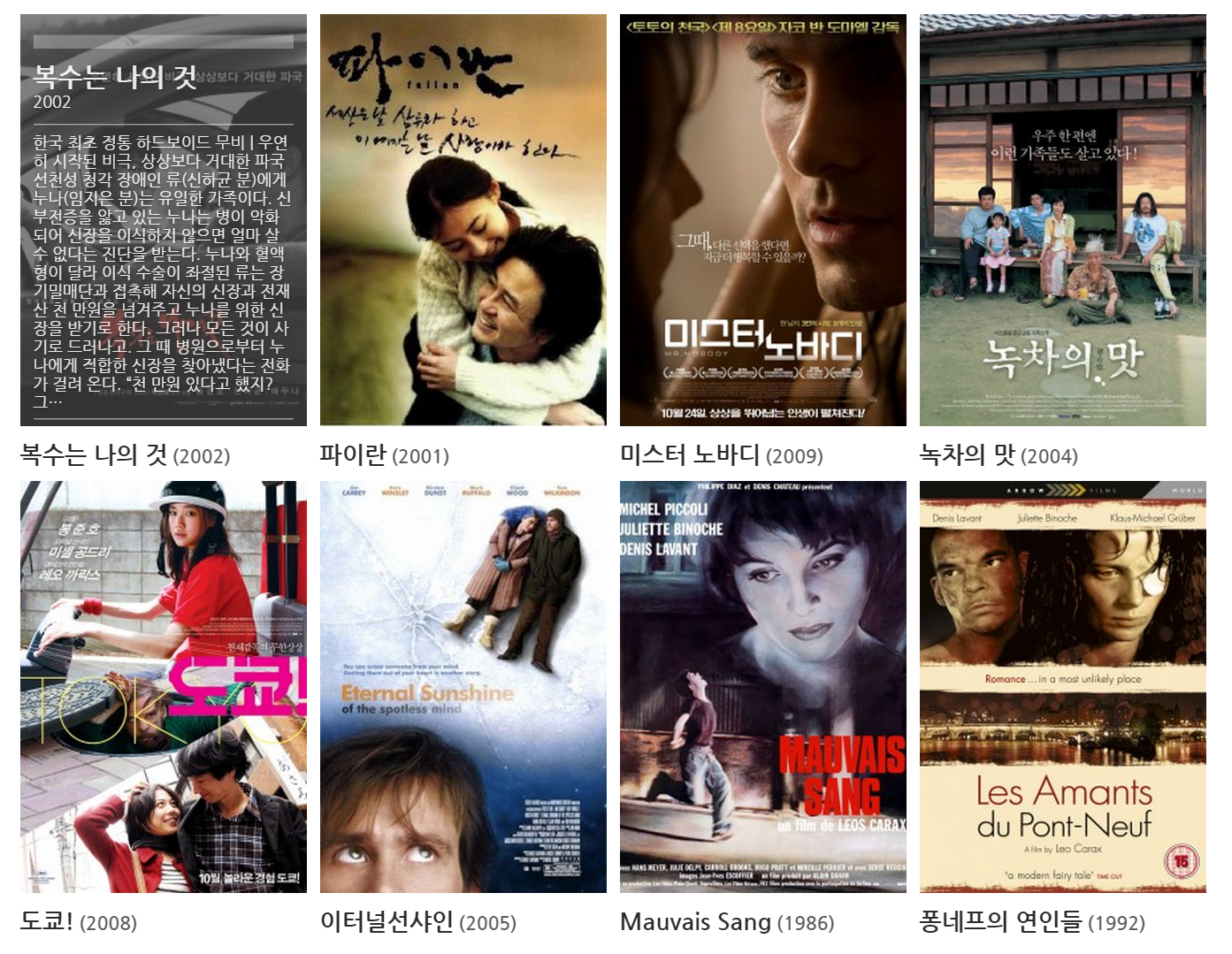
Task: Select the 퐁네프의 연인들 (1992) movie
Action: [x=1062, y=687]
